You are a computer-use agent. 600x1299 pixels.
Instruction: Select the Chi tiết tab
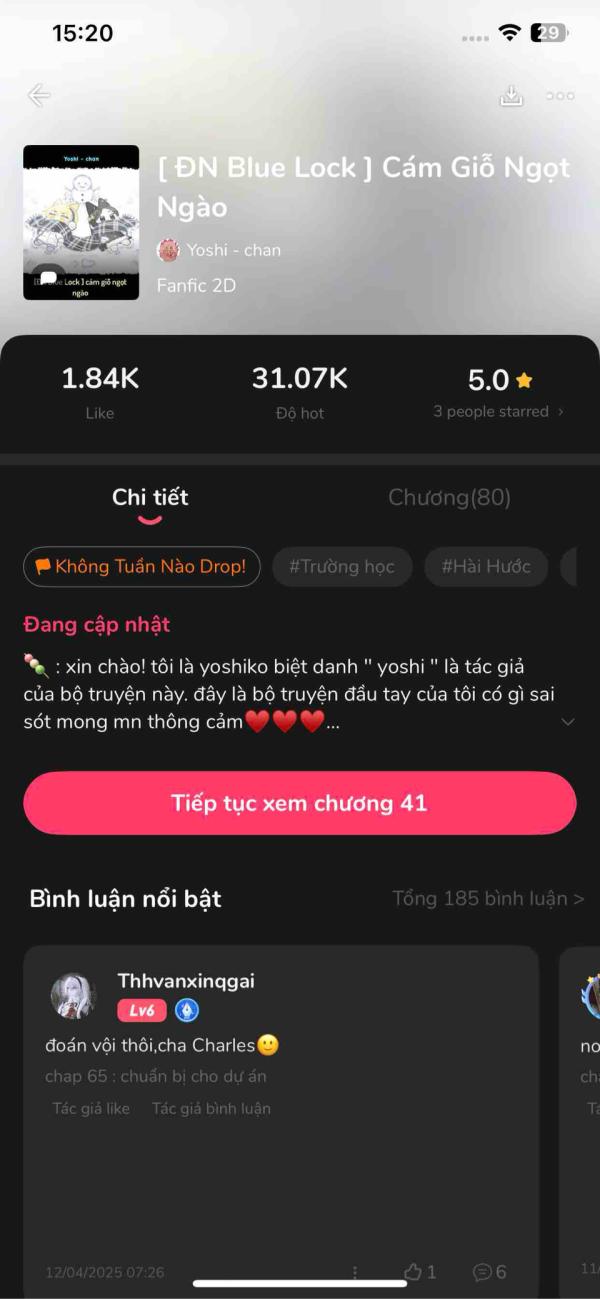(x=150, y=497)
